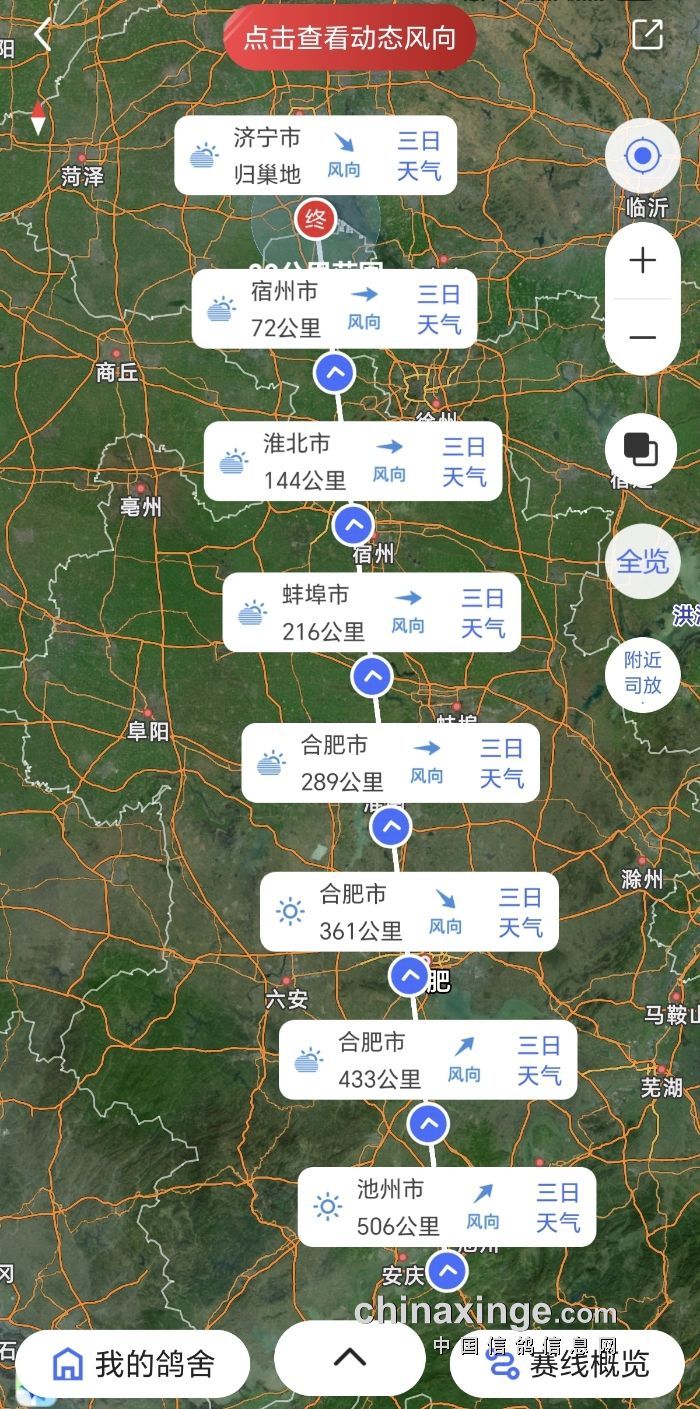Expand the bottom panel with the up chevron

click(349, 1357)
